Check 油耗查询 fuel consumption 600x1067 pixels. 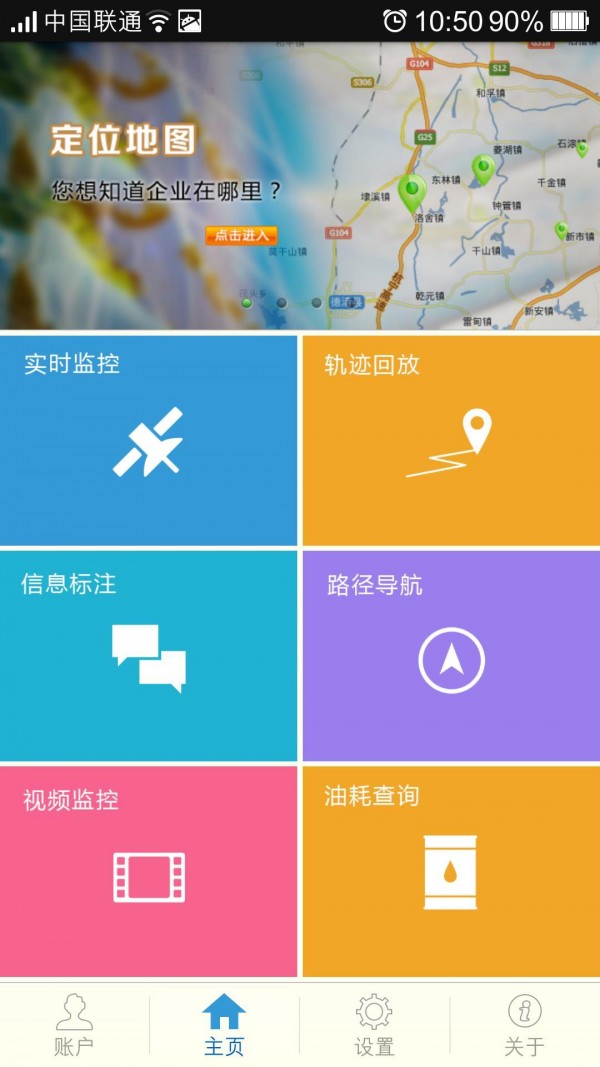click(451, 870)
